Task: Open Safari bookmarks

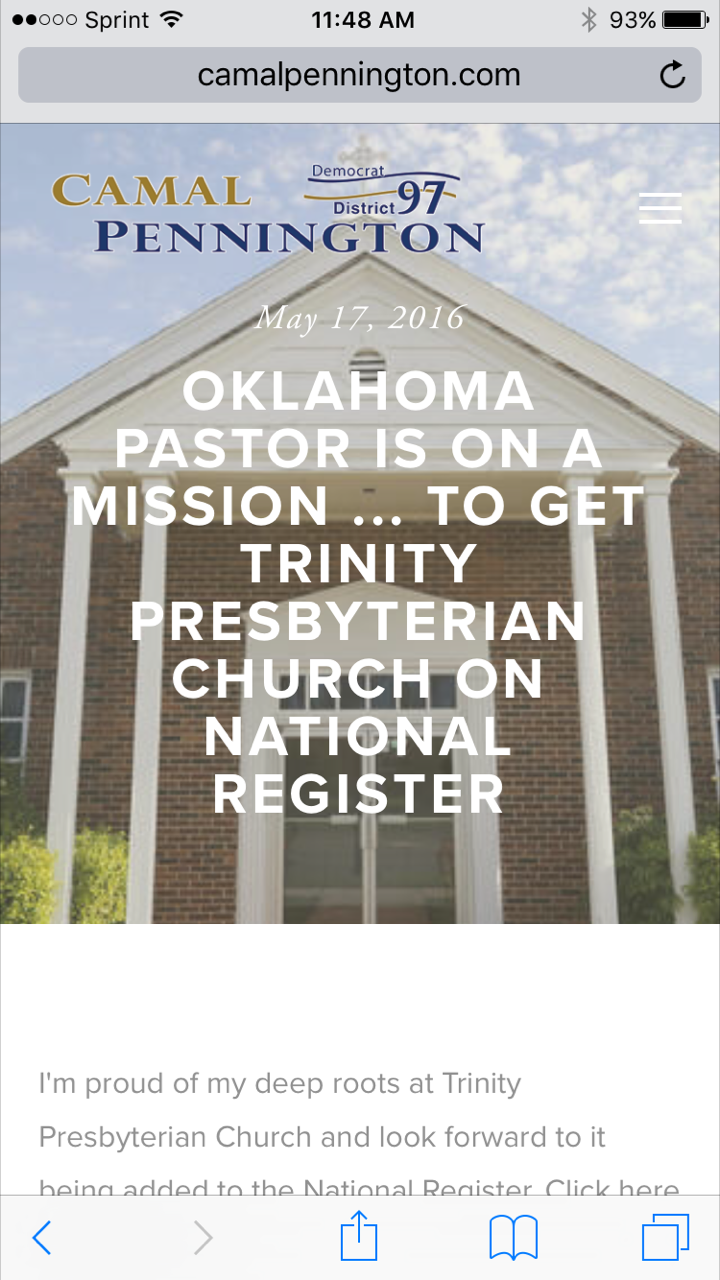Action: point(513,1238)
